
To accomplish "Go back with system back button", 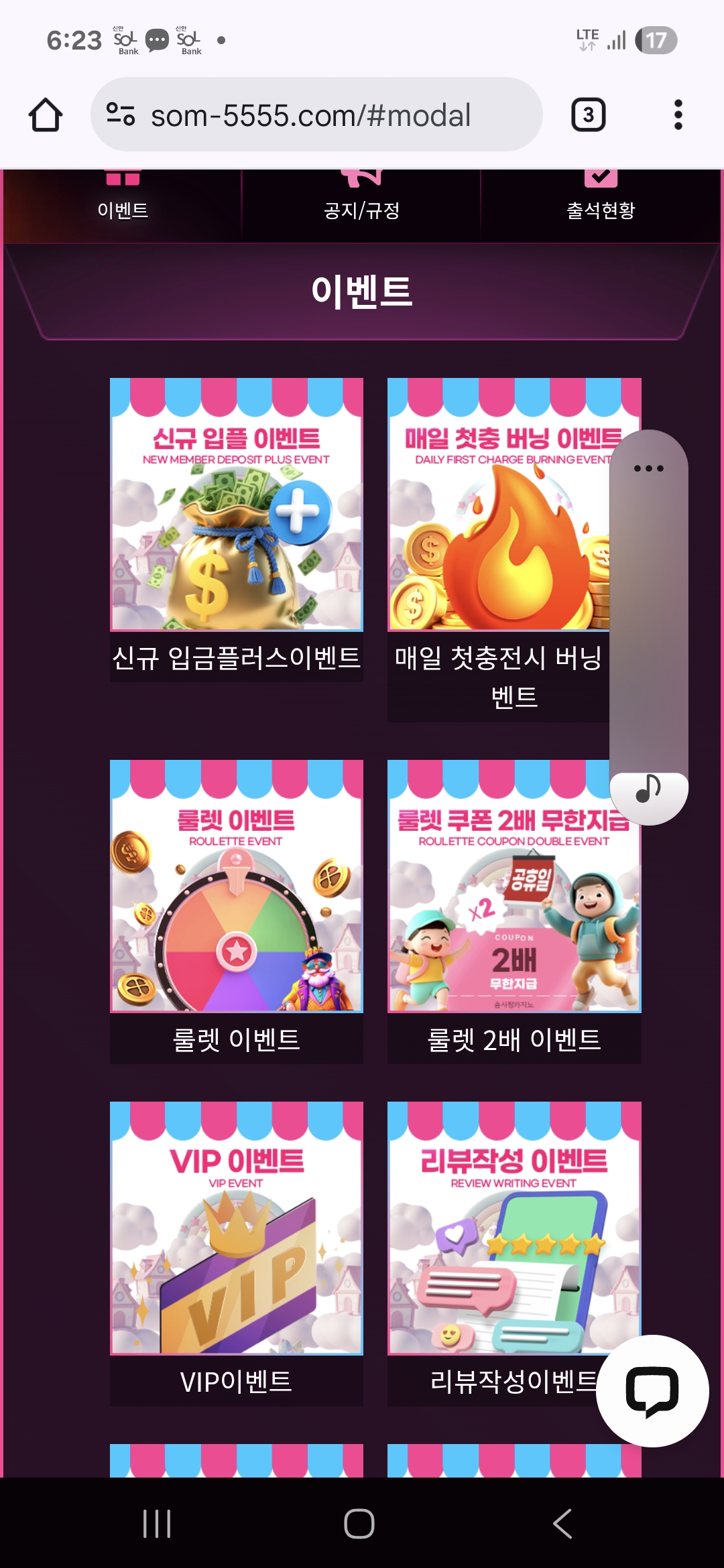I will coord(563,1524).
